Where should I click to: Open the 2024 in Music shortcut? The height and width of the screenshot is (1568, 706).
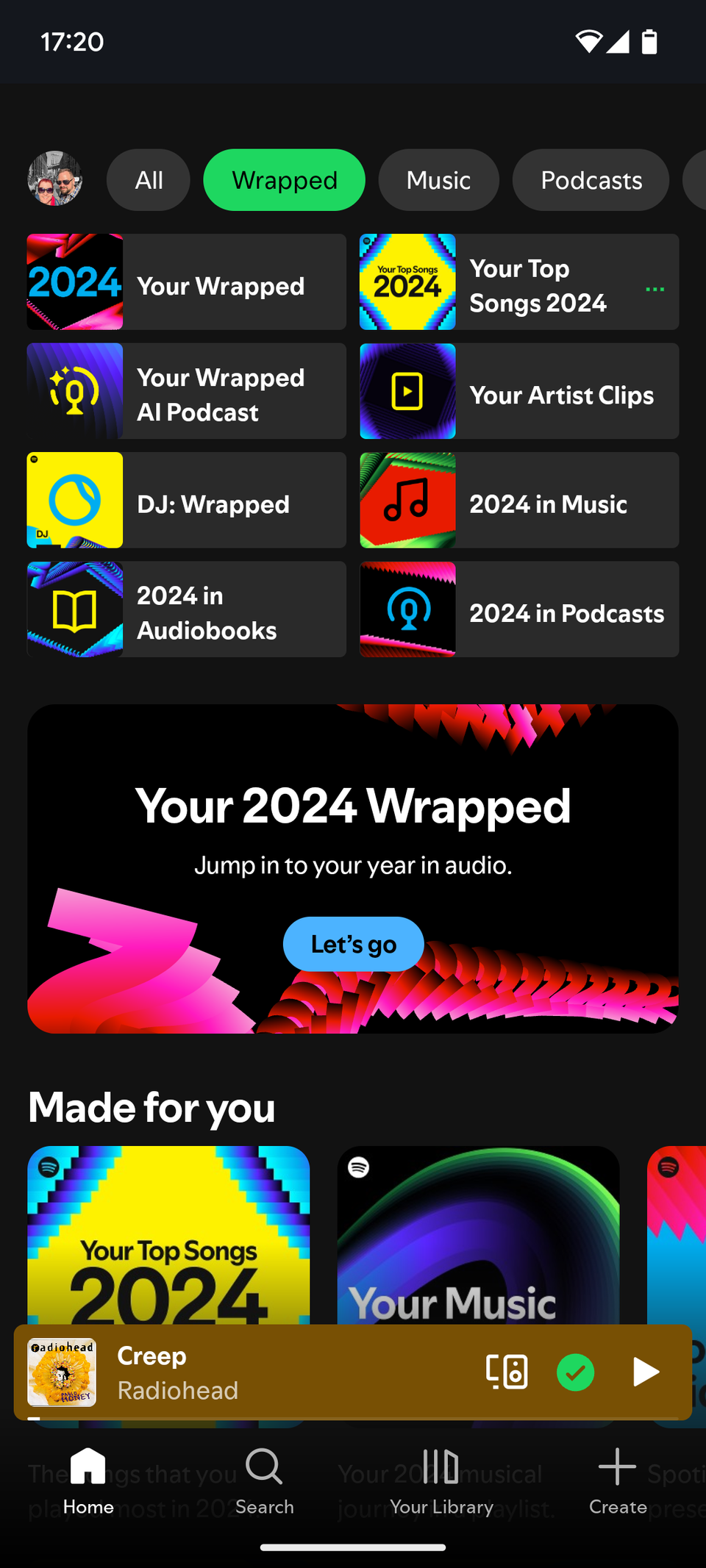[518, 500]
